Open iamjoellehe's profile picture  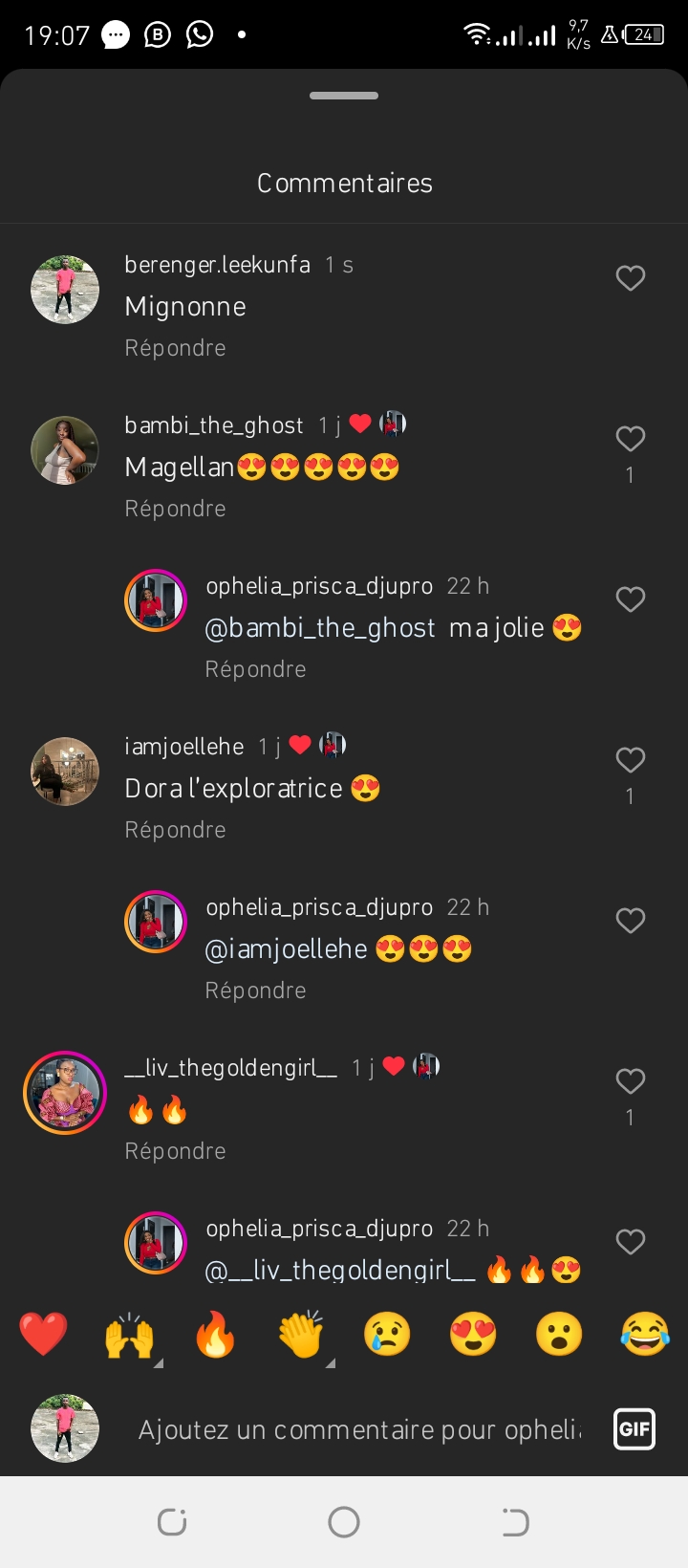click(x=65, y=772)
